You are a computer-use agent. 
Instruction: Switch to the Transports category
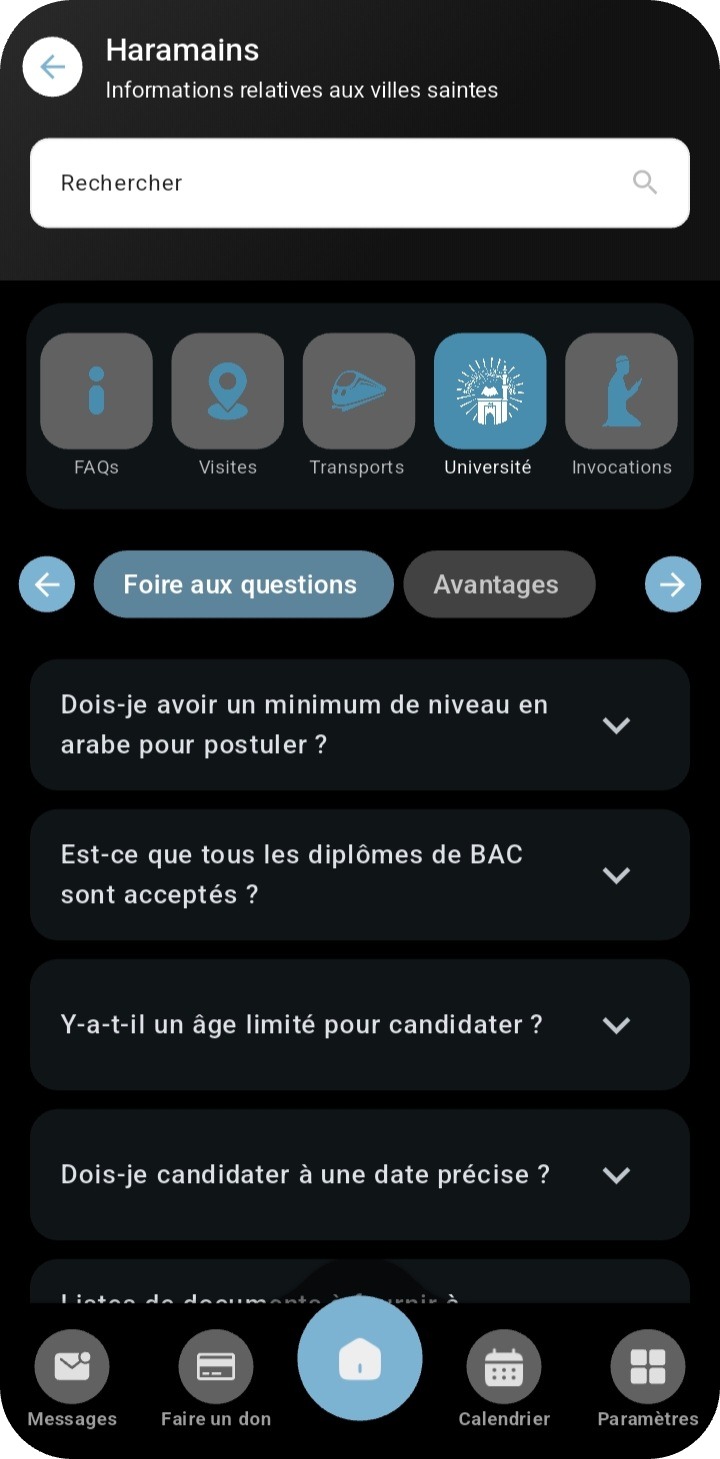pyautogui.click(x=358, y=391)
